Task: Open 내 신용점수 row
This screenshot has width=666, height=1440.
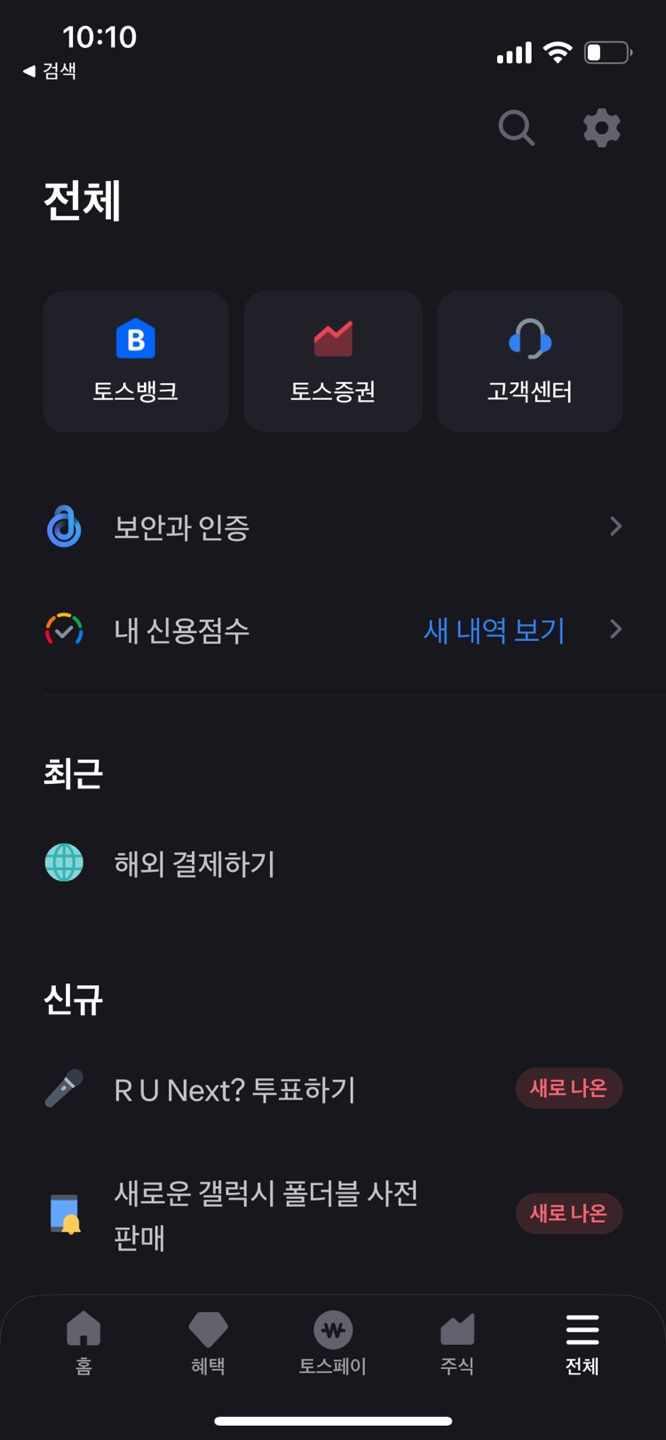Action: 333,630
